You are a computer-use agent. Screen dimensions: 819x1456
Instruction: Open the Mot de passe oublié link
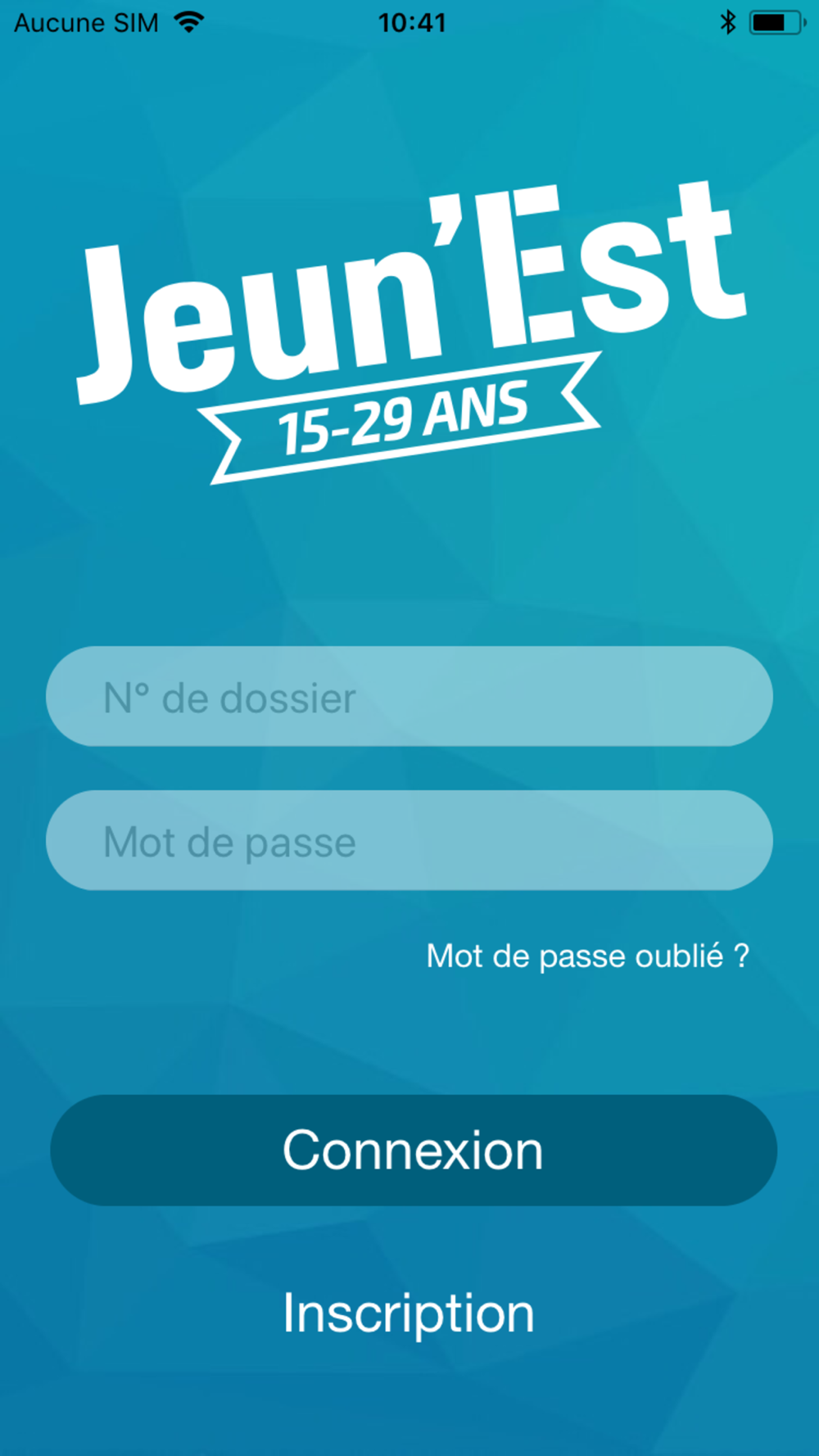pos(587,956)
